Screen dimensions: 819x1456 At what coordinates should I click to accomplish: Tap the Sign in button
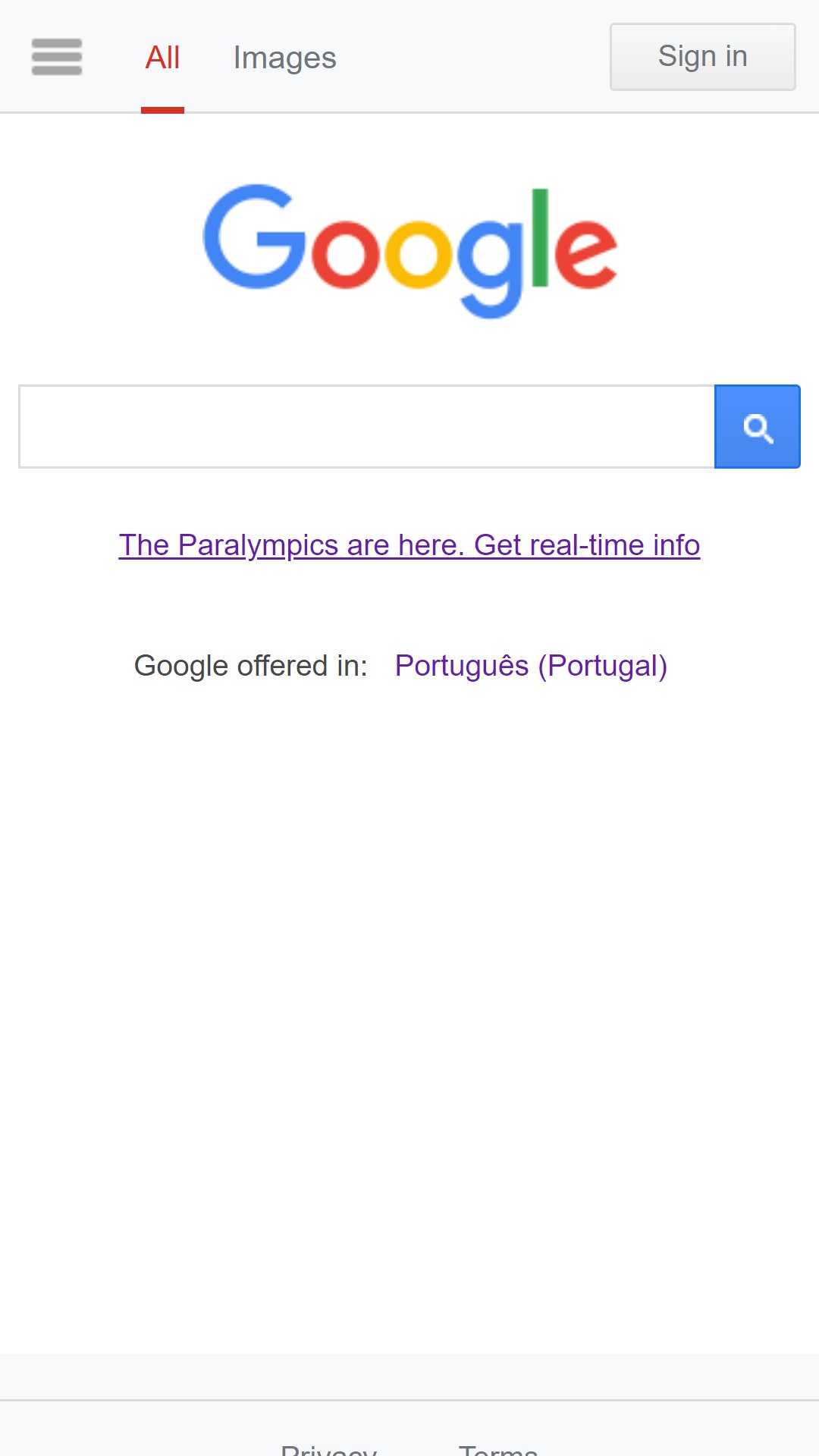703,57
